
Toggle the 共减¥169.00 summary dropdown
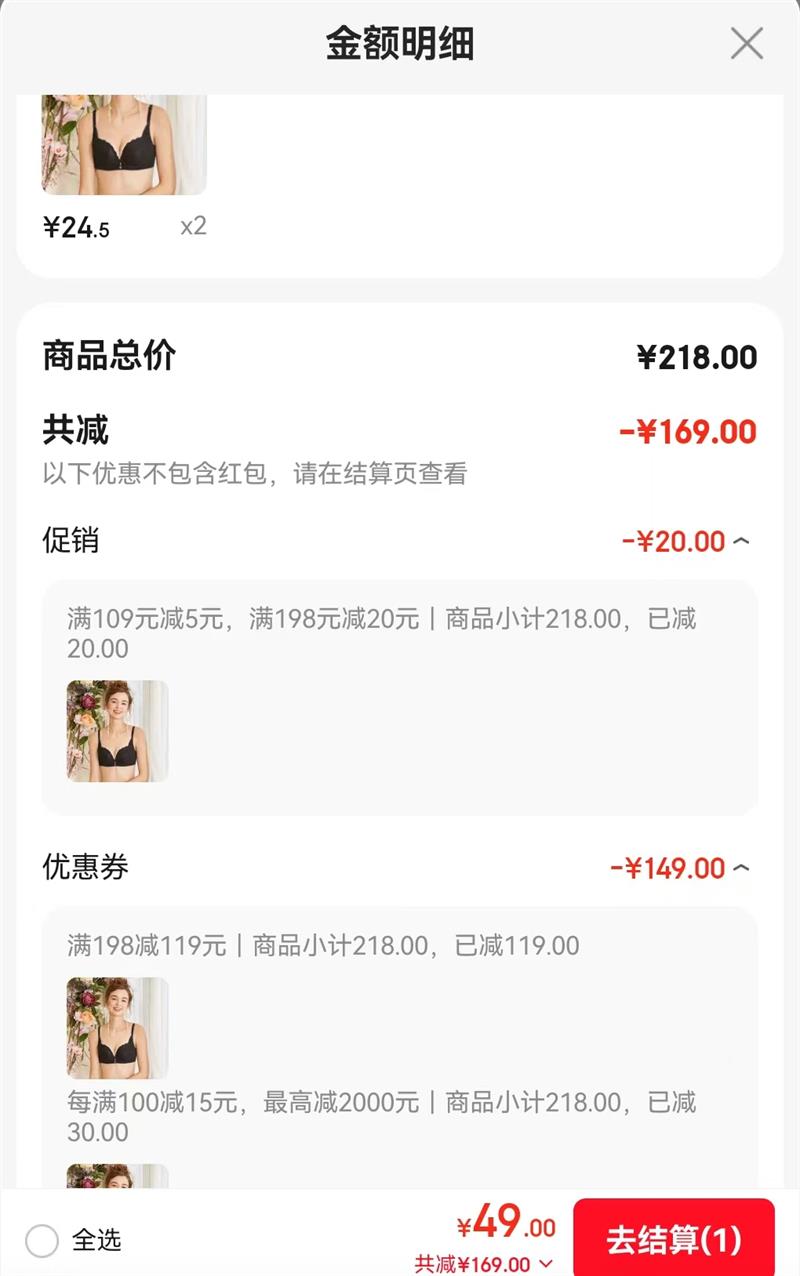[546, 1264]
